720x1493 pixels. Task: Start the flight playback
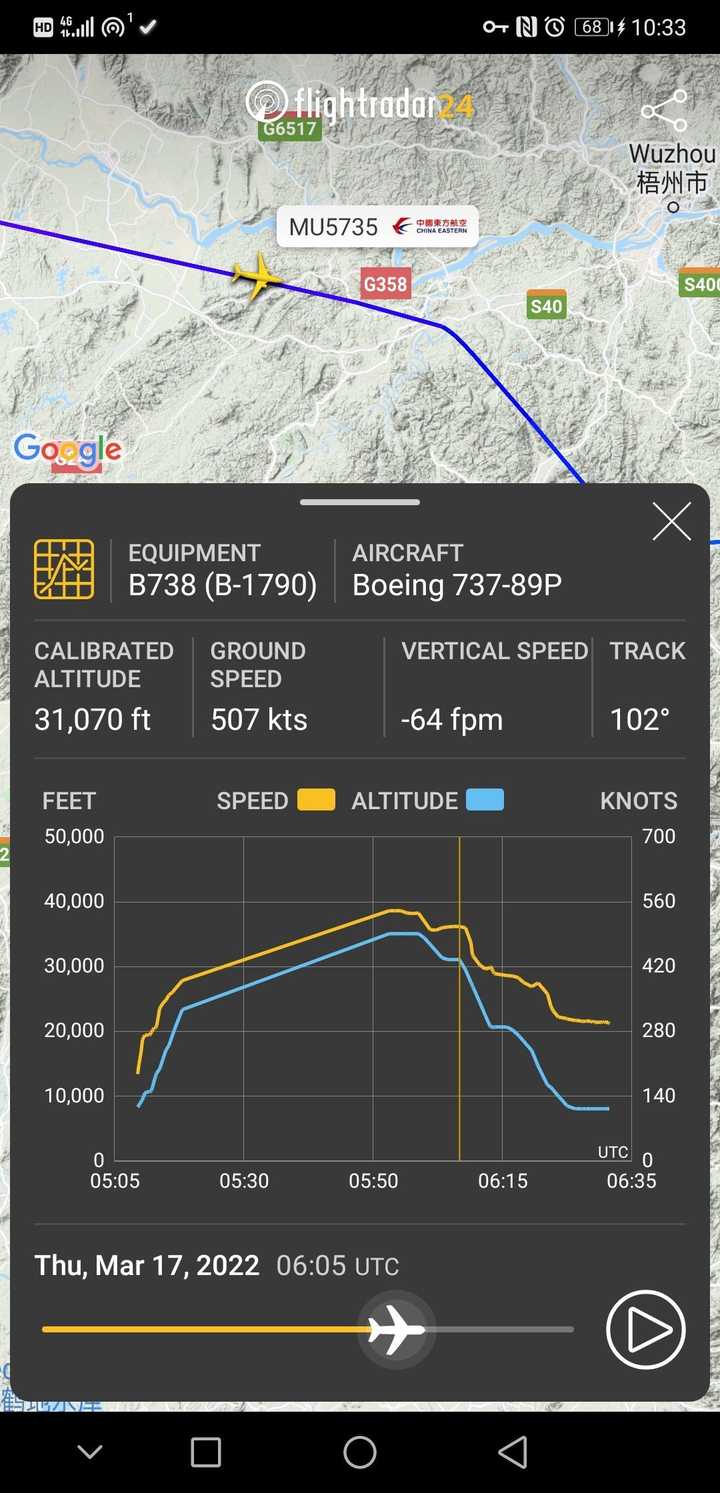click(645, 1329)
